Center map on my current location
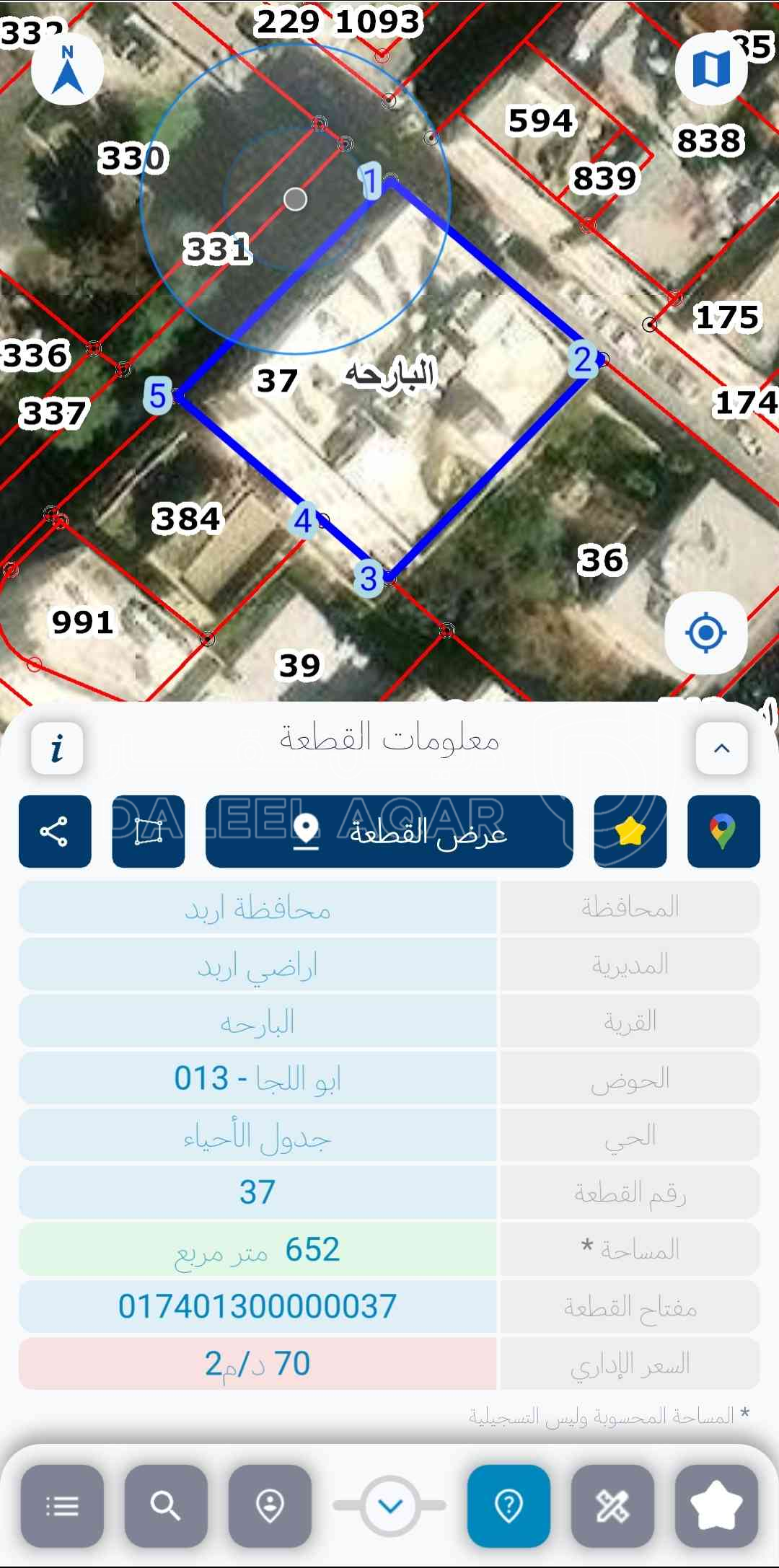The width and height of the screenshot is (779, 1568). [x=705, y=633]
